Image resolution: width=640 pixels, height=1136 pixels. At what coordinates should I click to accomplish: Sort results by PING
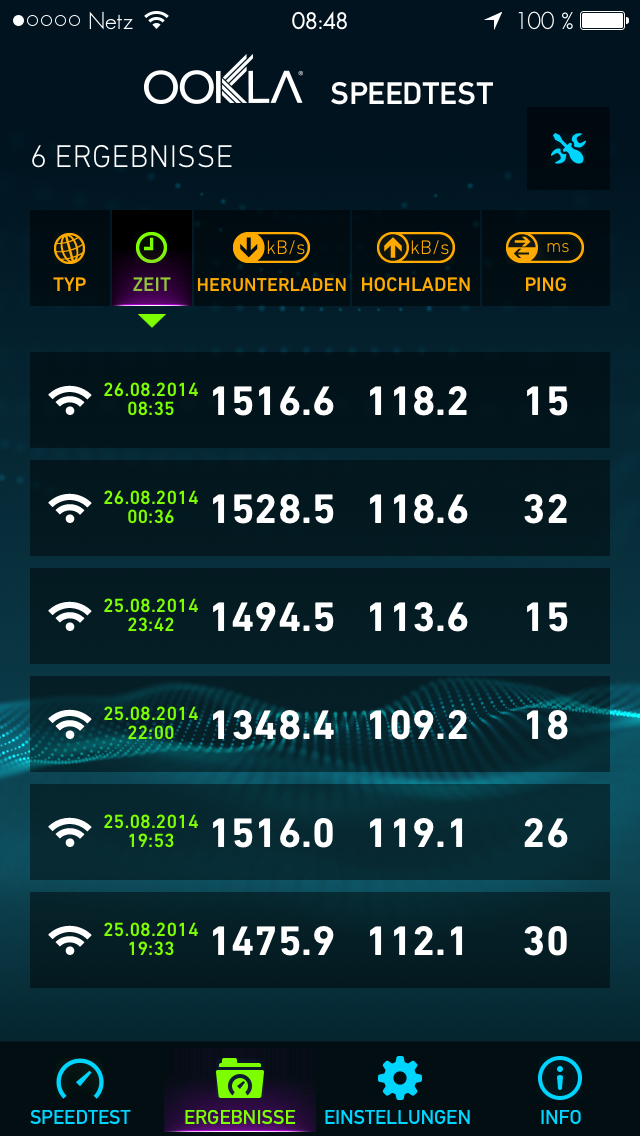545,260
